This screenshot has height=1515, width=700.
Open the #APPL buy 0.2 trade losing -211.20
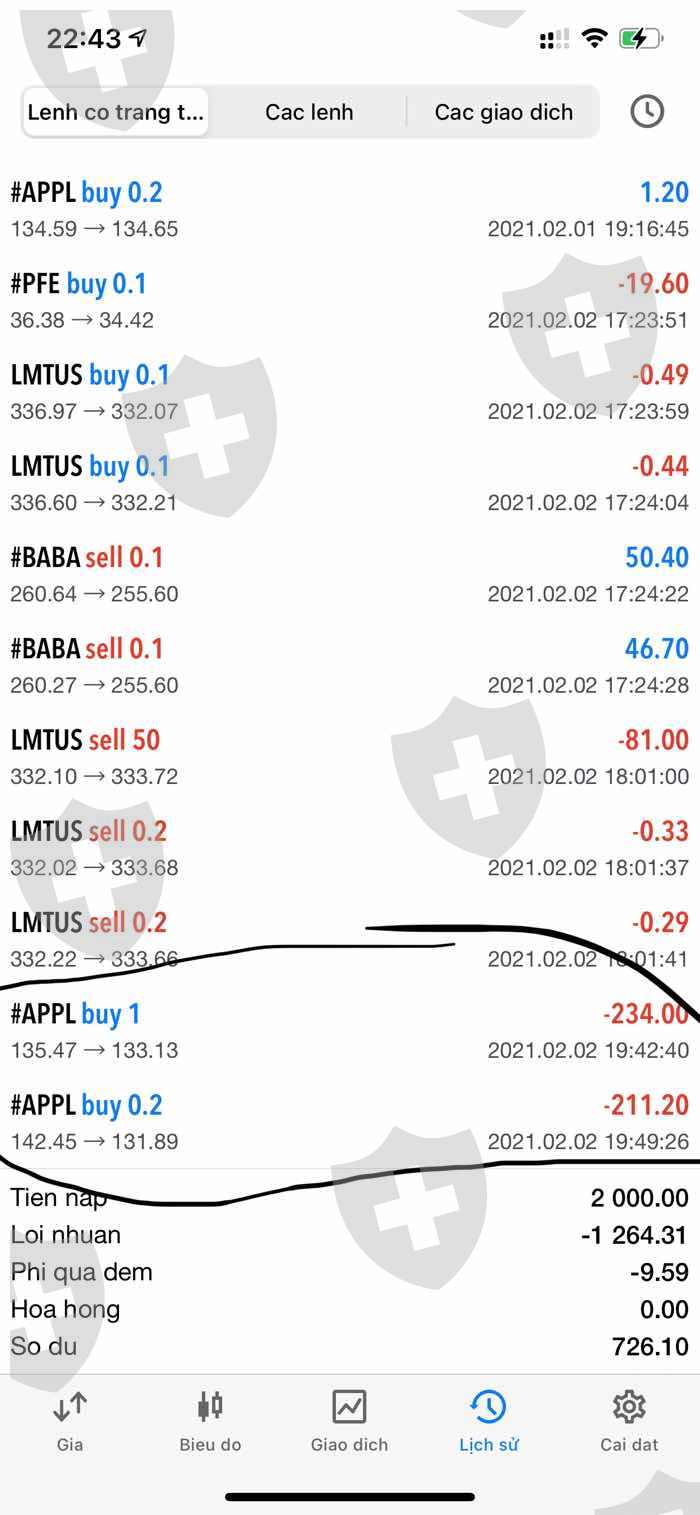point(350,1122)
